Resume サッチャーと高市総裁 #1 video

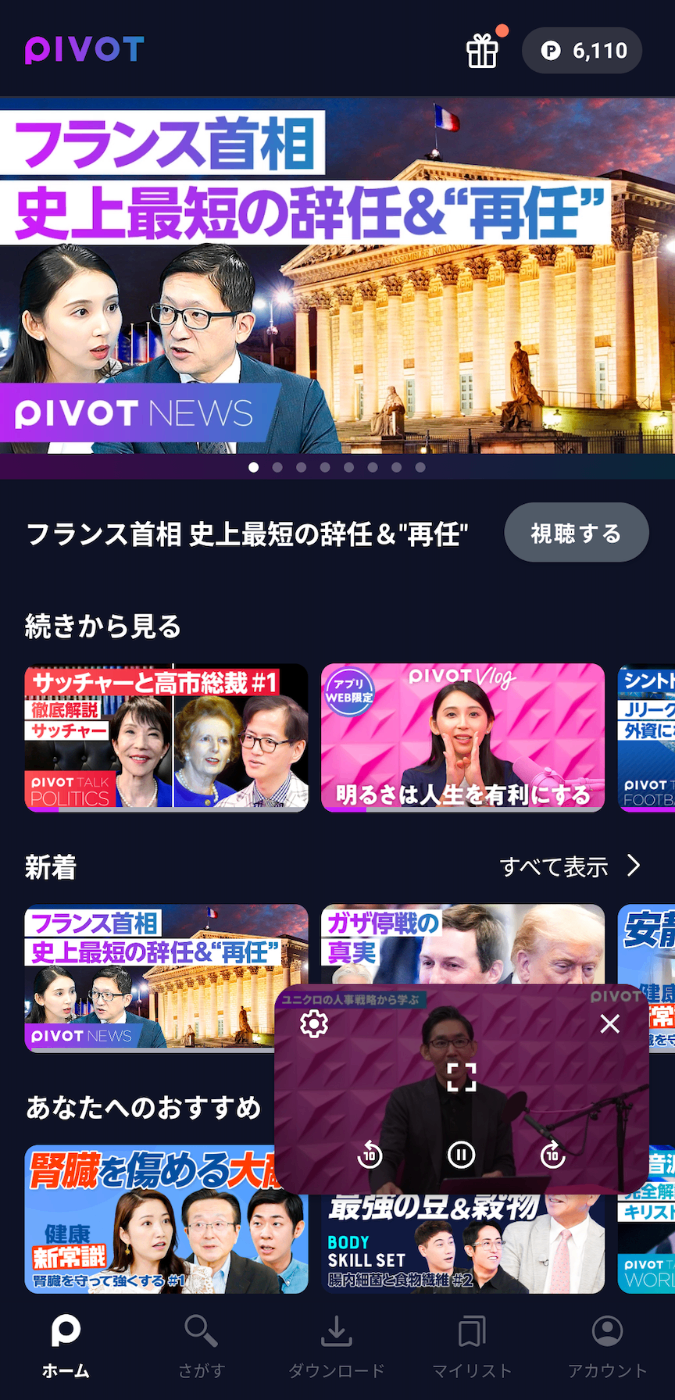coord(166,737)
